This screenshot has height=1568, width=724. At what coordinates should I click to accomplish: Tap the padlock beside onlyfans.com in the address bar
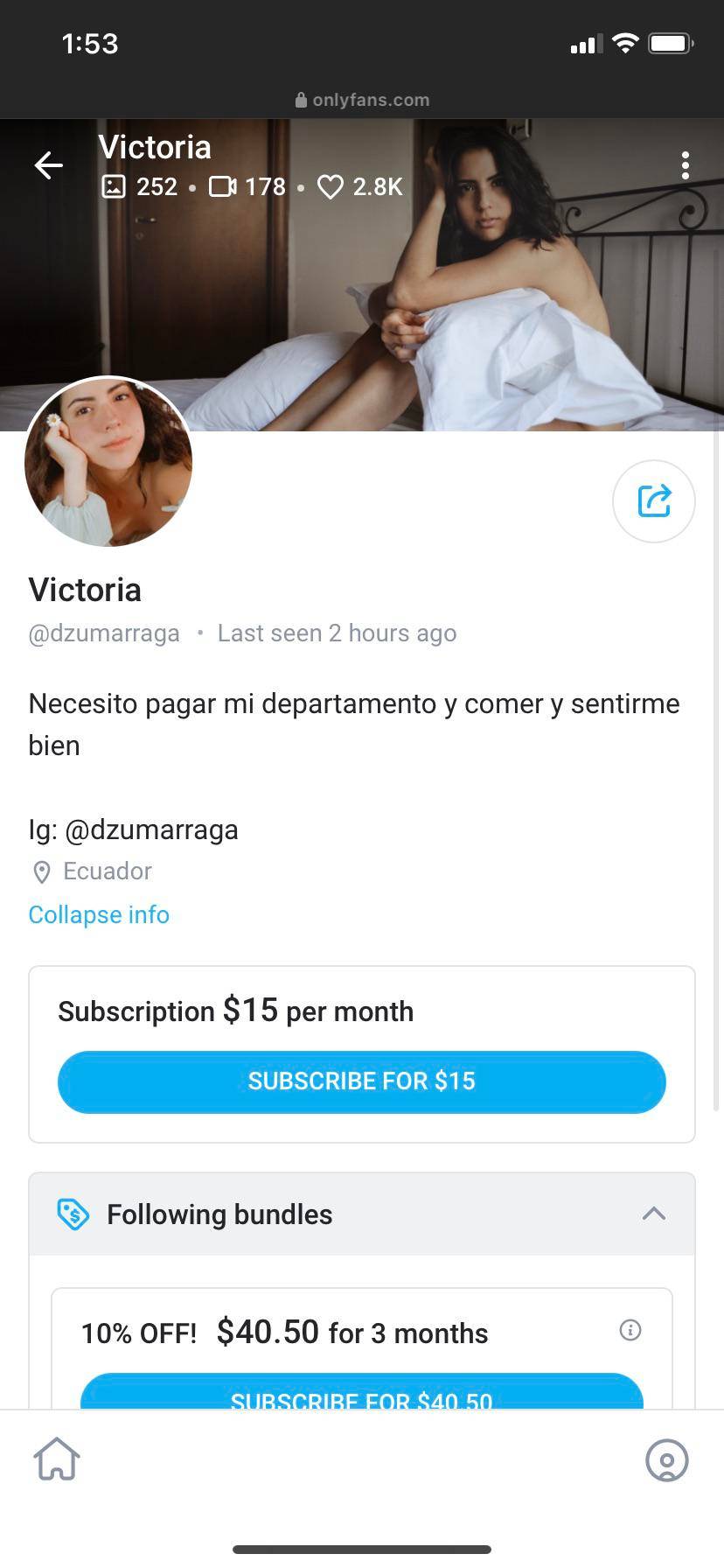[301, 99]
